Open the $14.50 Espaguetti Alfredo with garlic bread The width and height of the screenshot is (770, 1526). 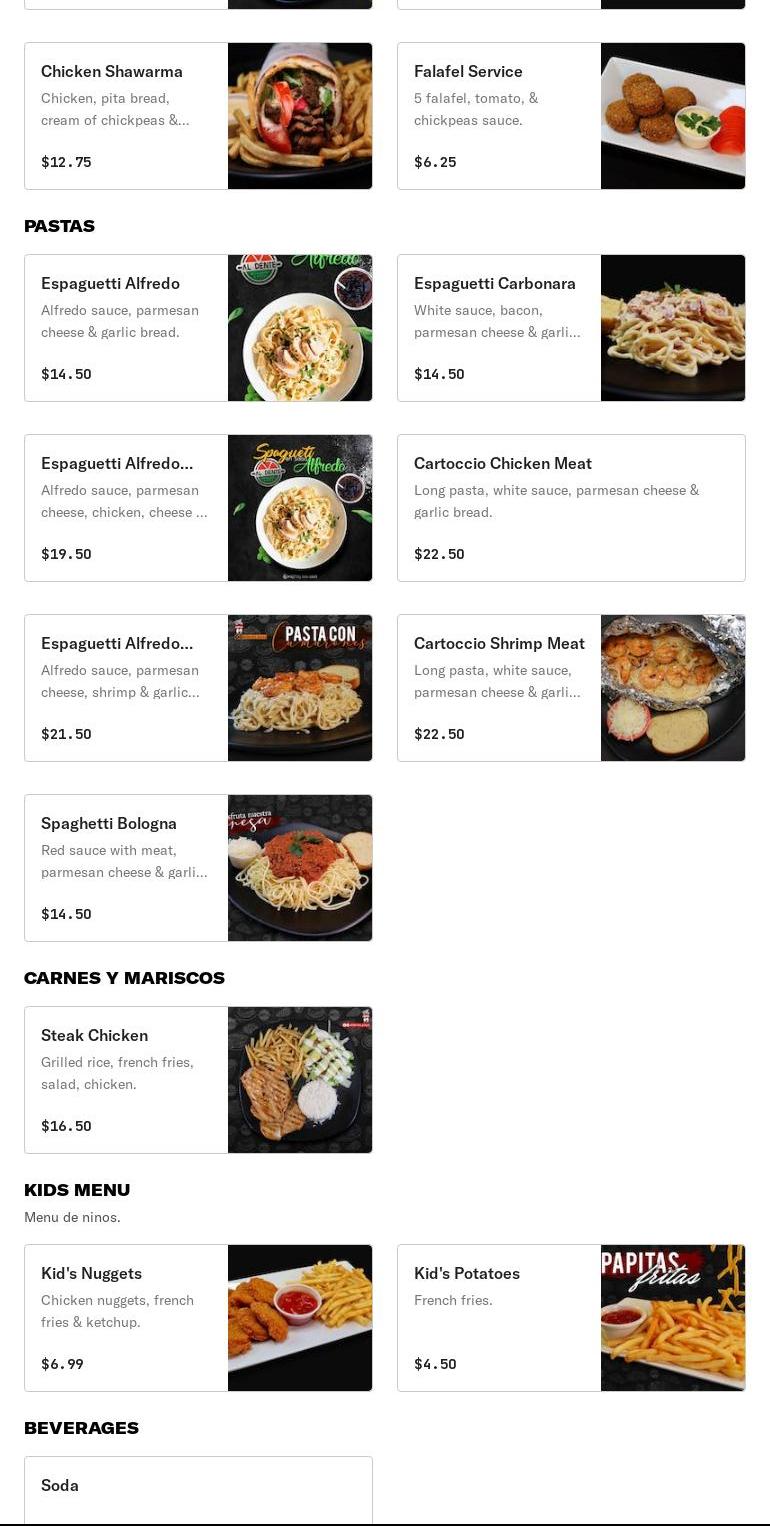[198, 328]
